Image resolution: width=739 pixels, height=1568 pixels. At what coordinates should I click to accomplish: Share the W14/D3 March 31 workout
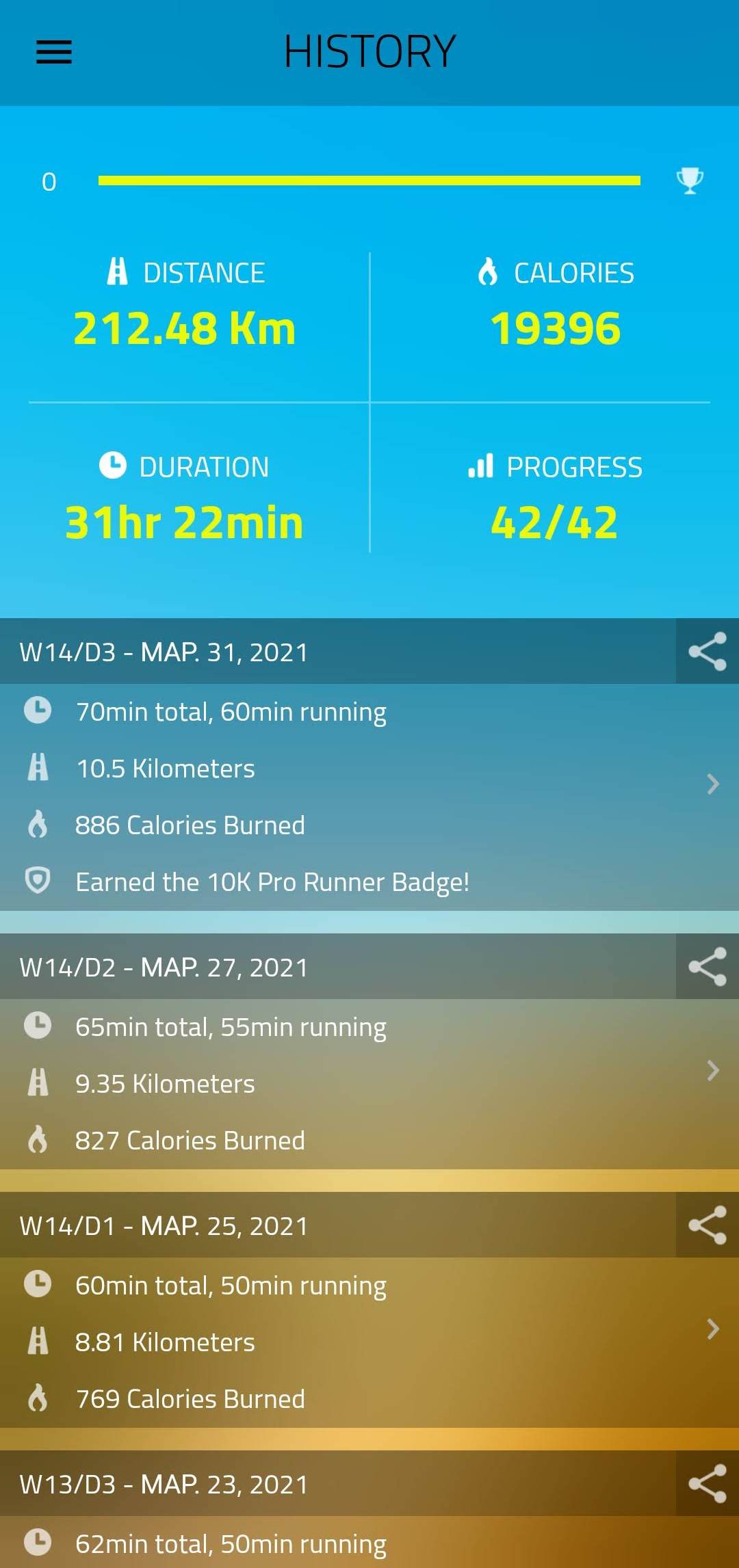(708, 651)
